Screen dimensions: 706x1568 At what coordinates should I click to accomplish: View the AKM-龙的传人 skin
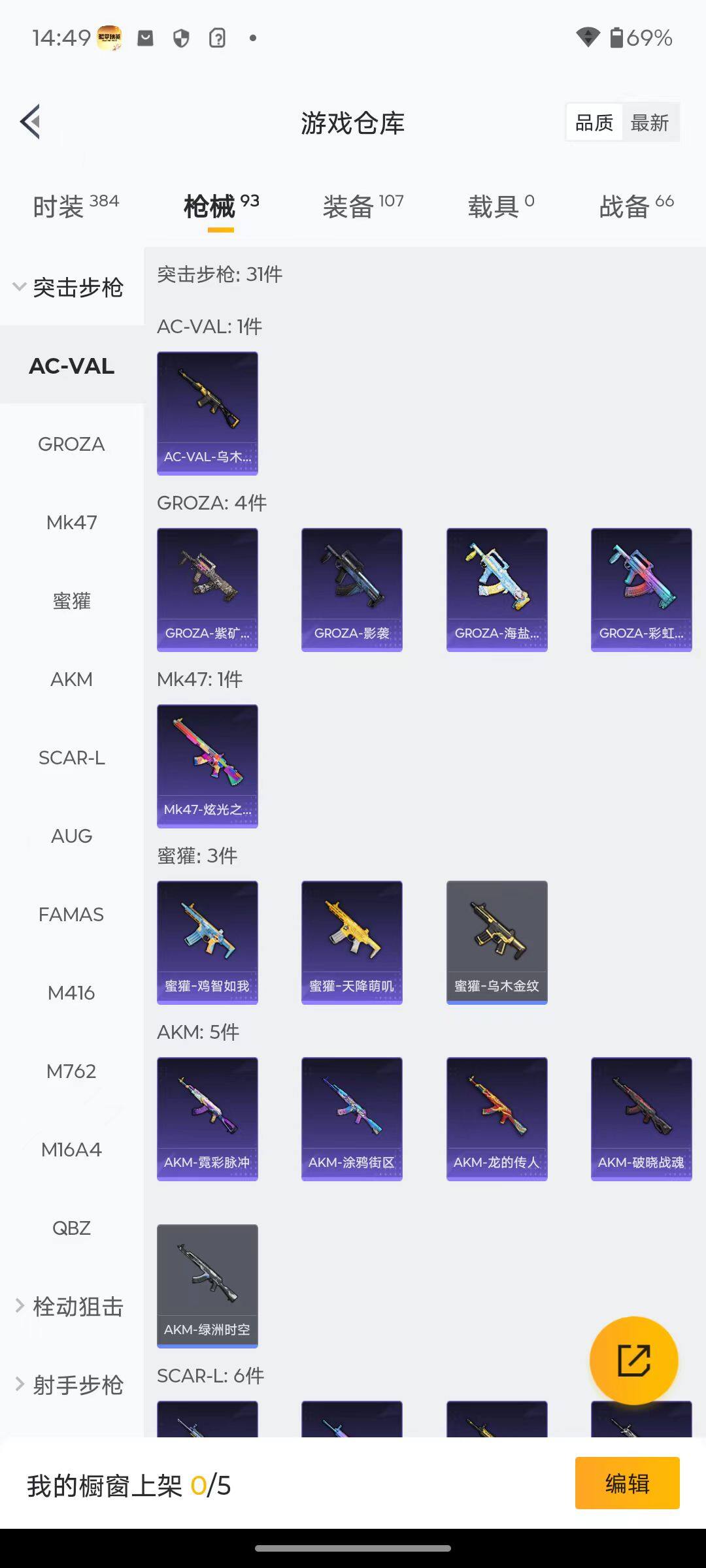pyautogui.click(x=497, y=1119)
